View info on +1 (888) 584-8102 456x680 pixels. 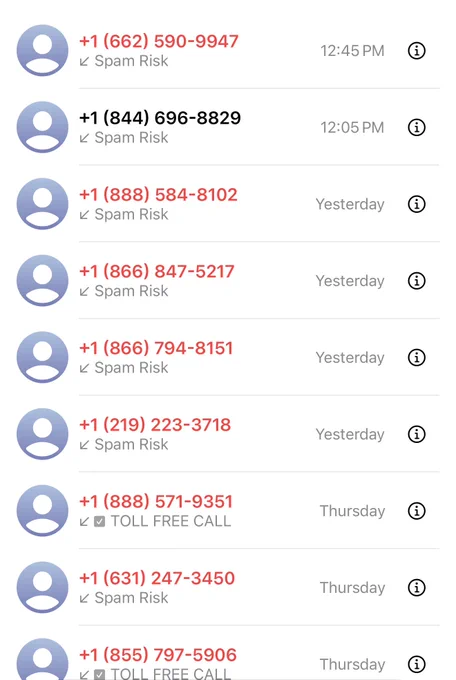pyautogui.click(x=417, y=204)
